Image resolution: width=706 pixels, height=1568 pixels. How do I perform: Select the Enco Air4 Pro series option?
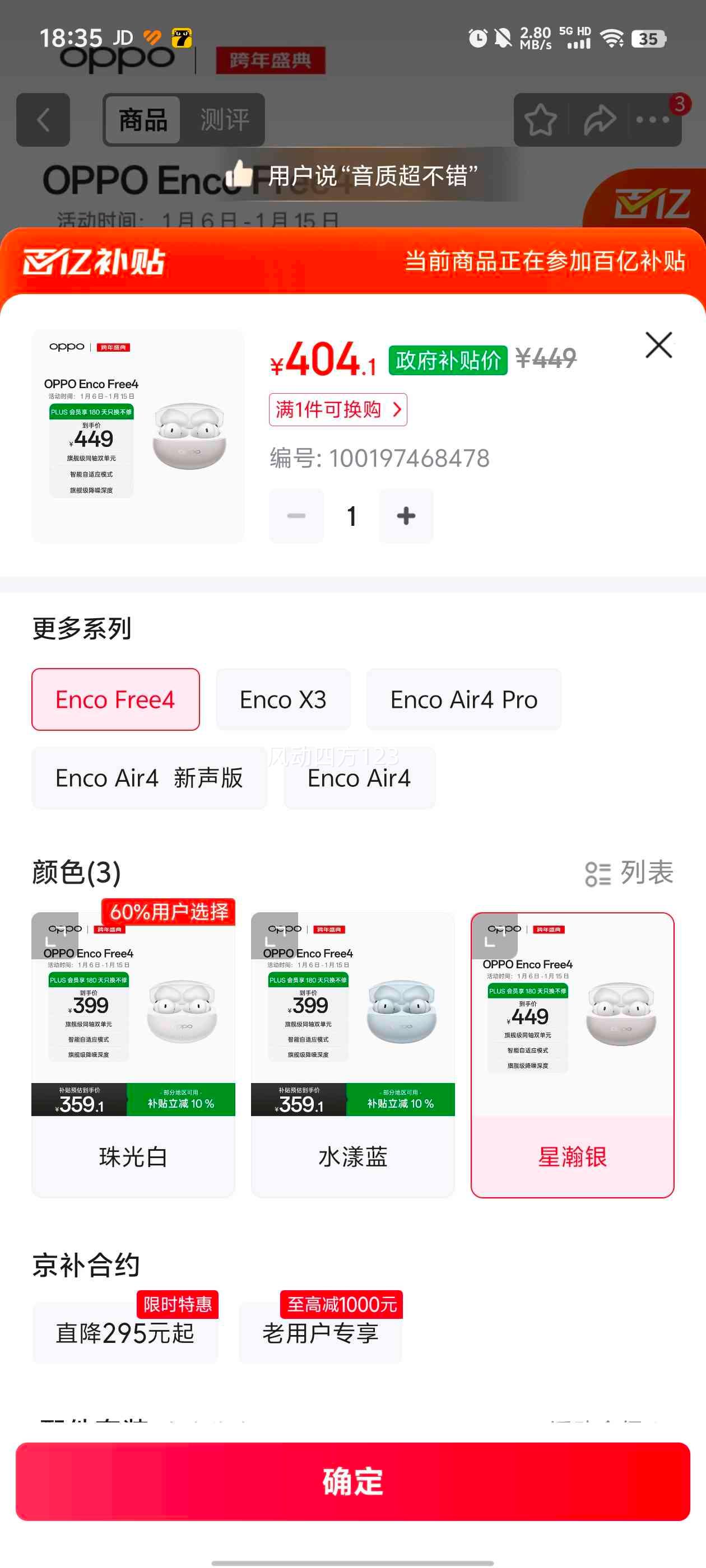463,699
